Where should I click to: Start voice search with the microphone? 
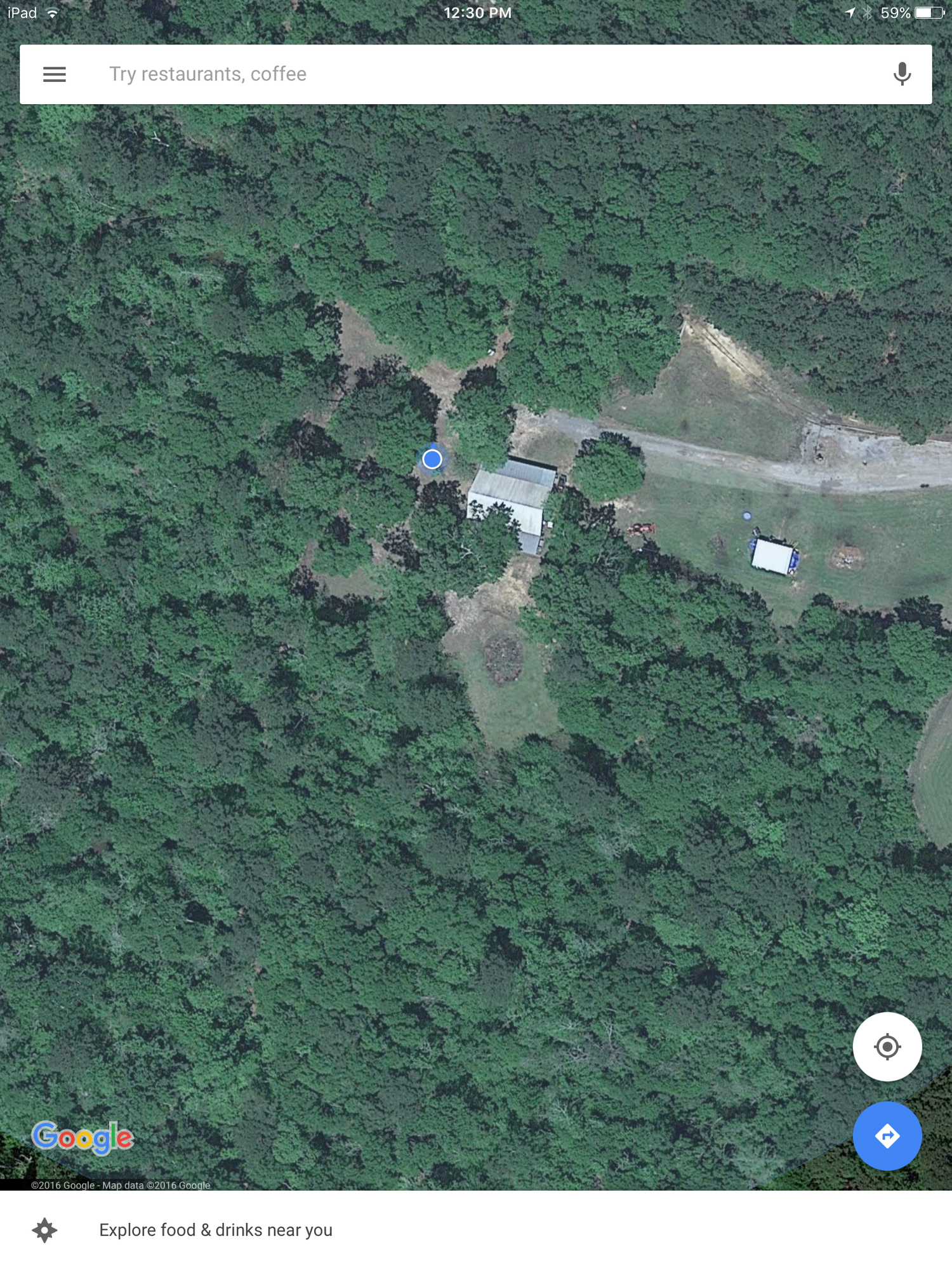901,74
